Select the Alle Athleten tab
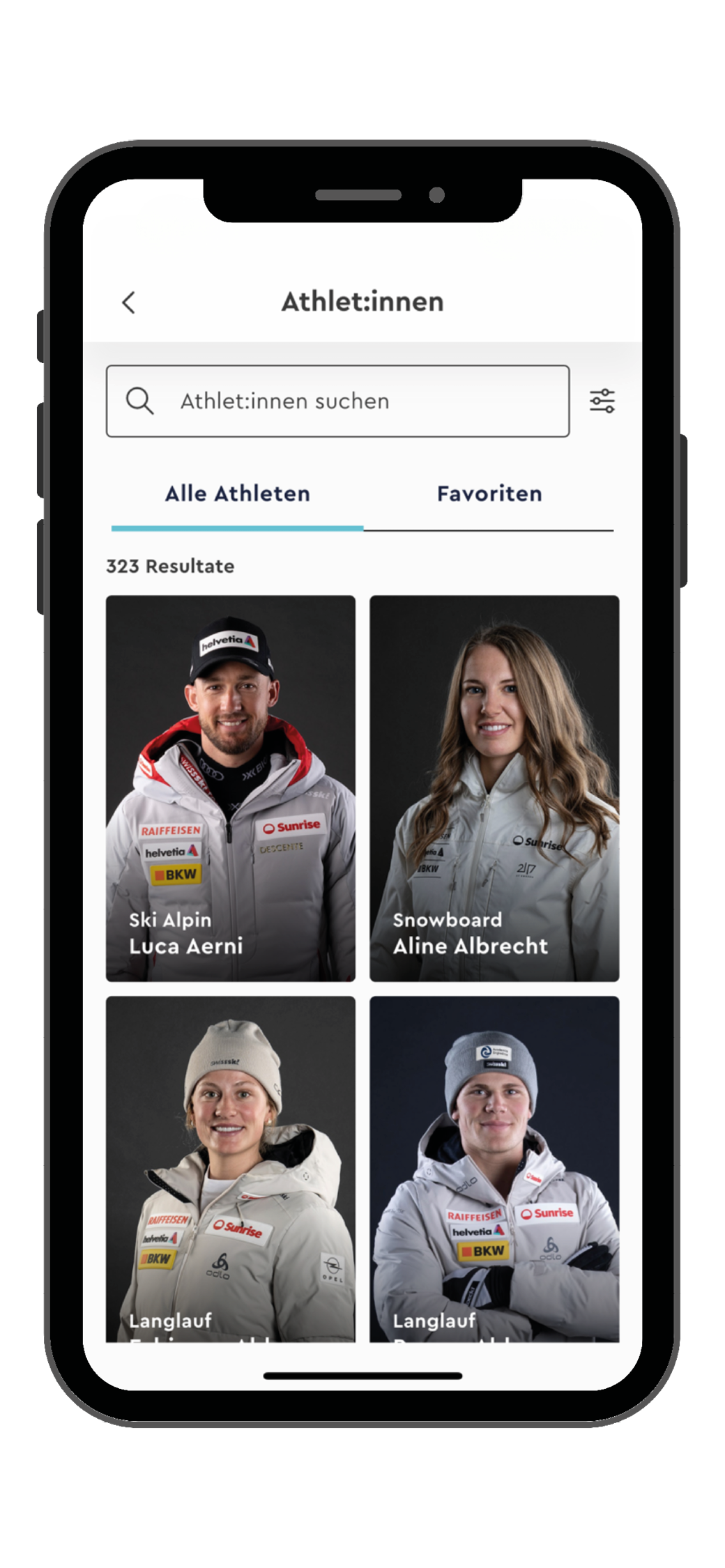Viewport: 725px width, 1568px height. click(236, 493)
